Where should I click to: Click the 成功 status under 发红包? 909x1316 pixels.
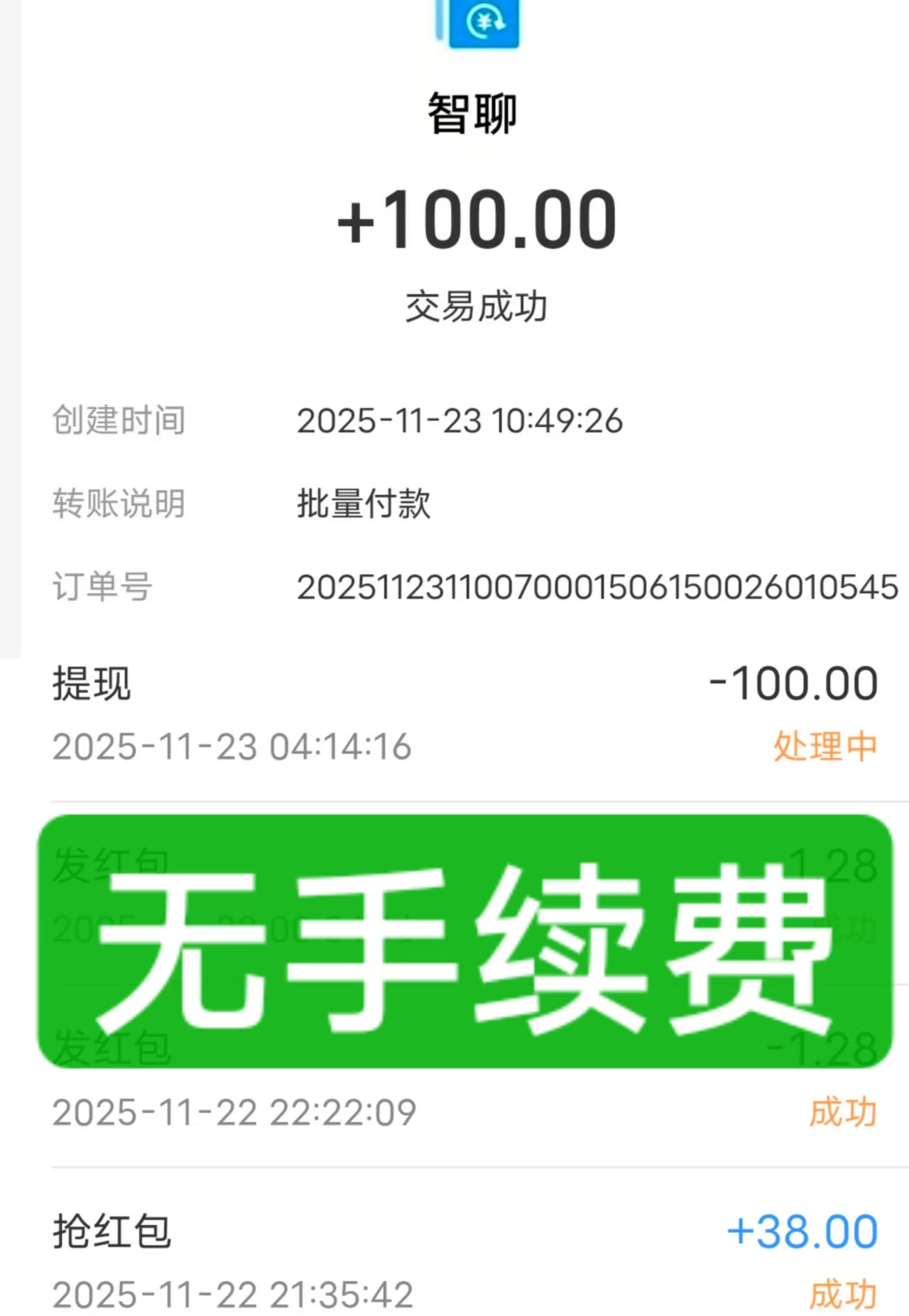pos(842,1112)
